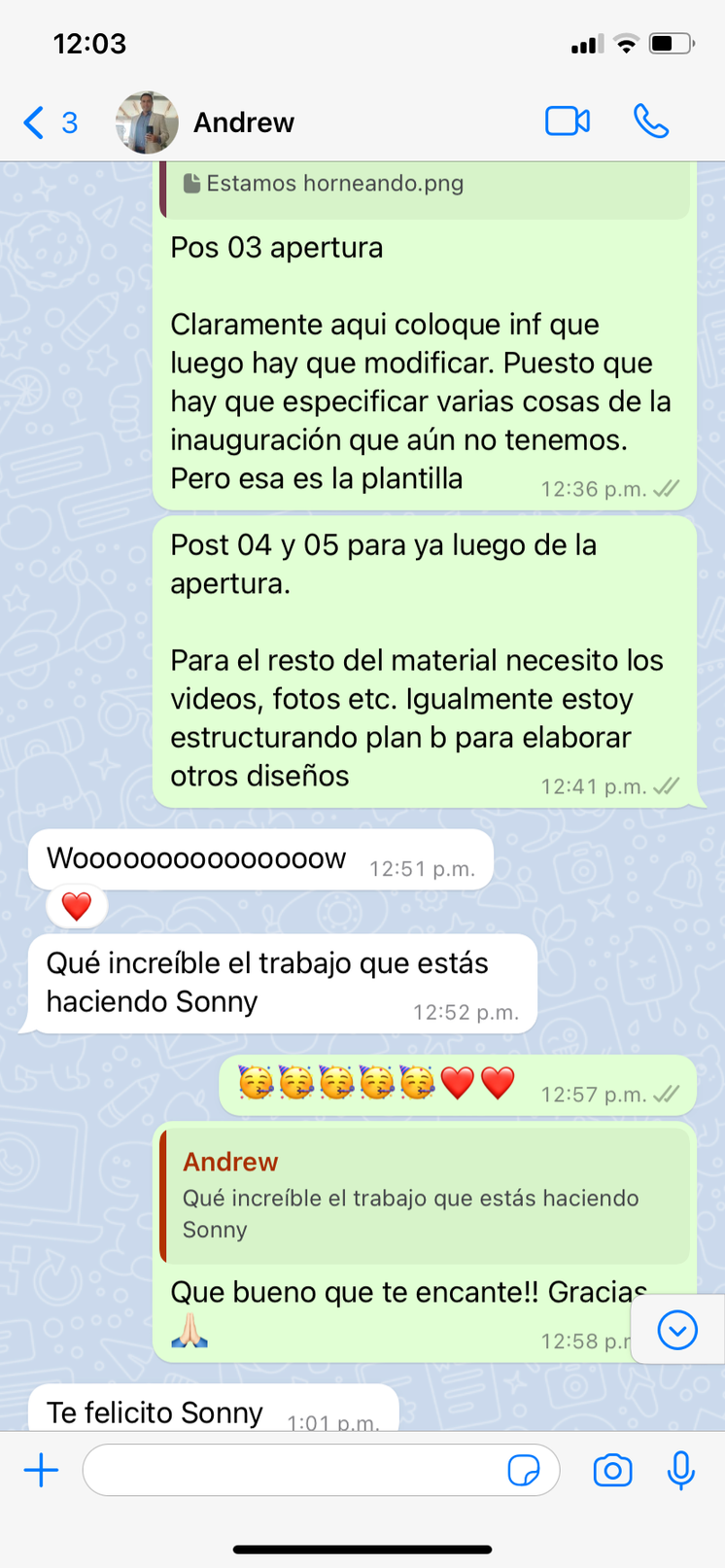Jump to the latest messages
Screen dimensions: 725x1568
tap(677, 1330)
